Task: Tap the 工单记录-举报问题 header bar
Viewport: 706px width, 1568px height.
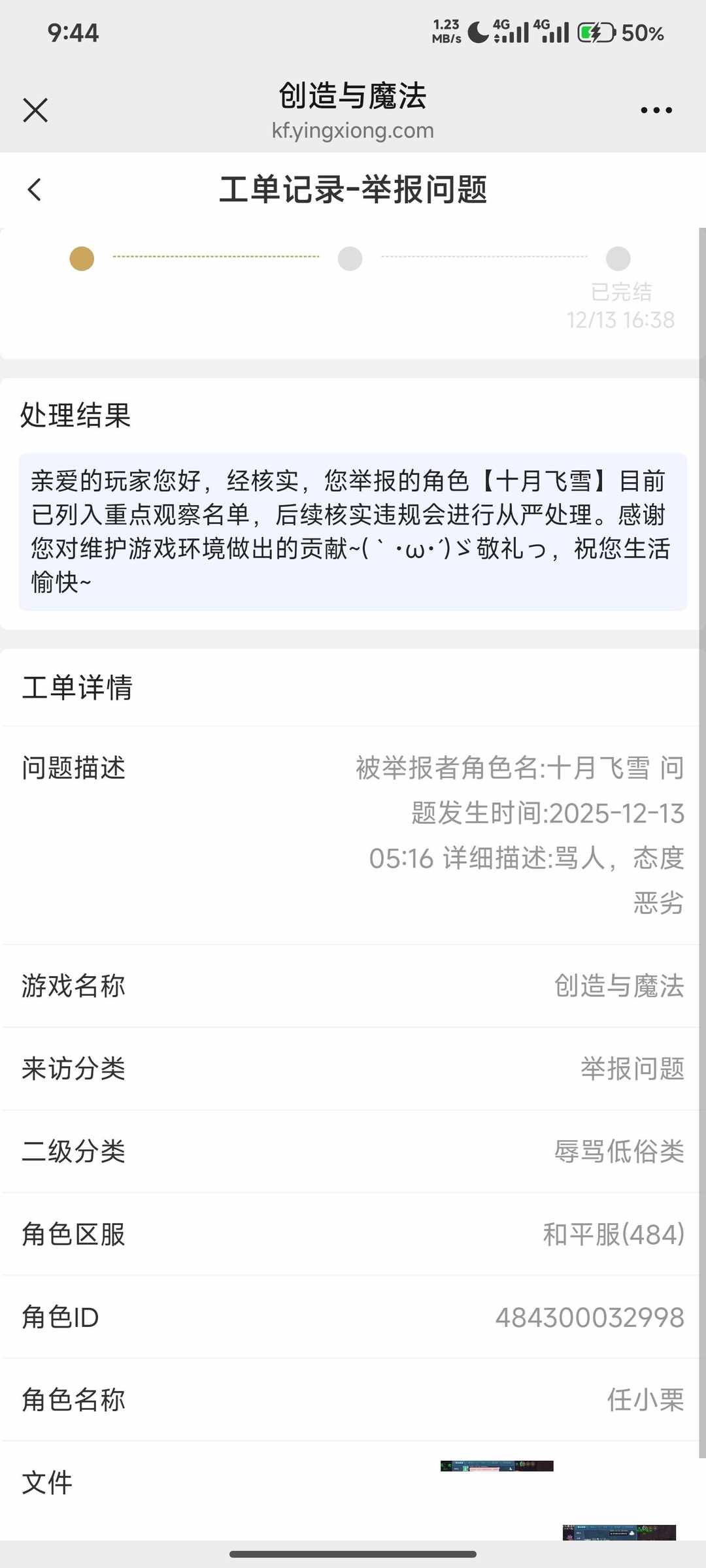Action: click(x=353, y=191)
